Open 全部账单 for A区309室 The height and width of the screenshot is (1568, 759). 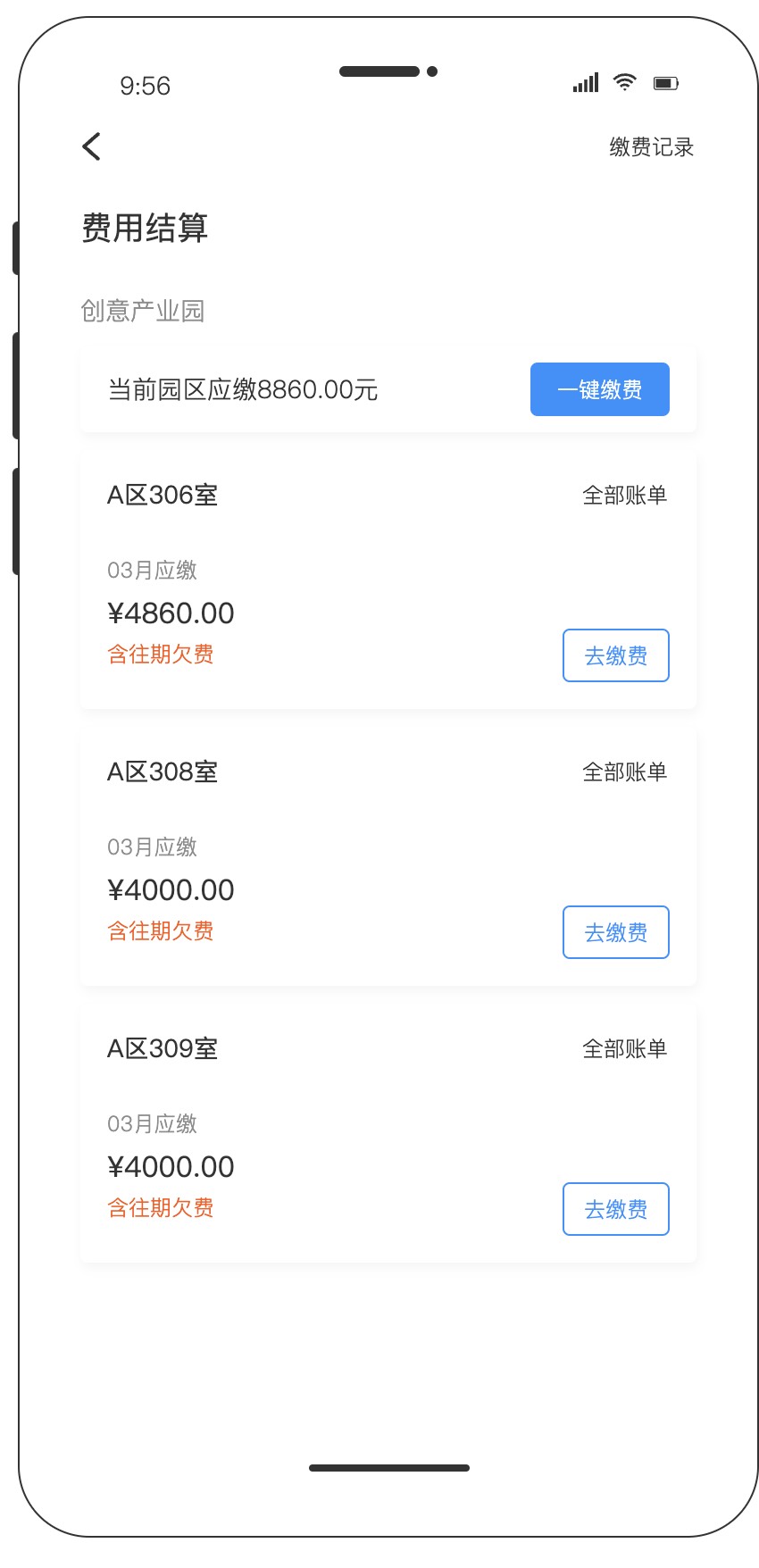[x=625, y=1049]
